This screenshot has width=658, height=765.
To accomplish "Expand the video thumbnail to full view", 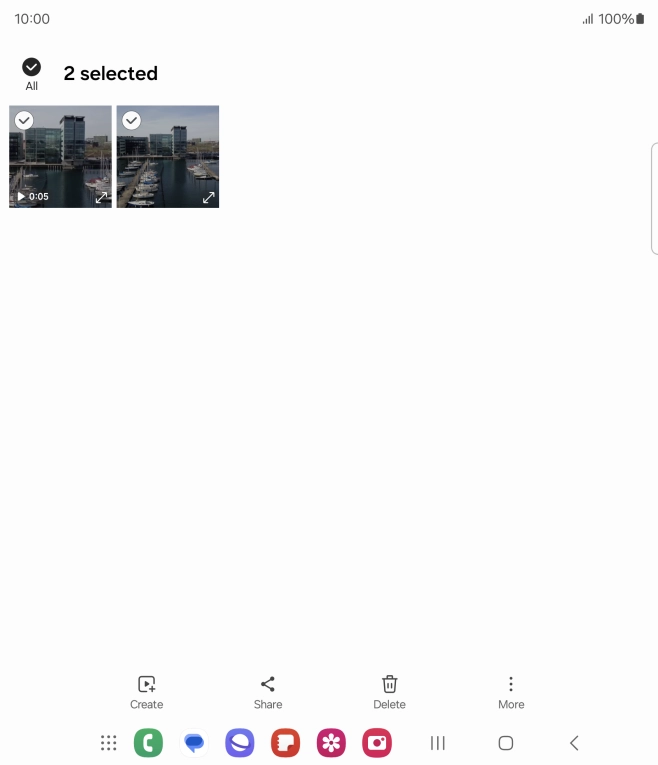I will tap(101, 198).
